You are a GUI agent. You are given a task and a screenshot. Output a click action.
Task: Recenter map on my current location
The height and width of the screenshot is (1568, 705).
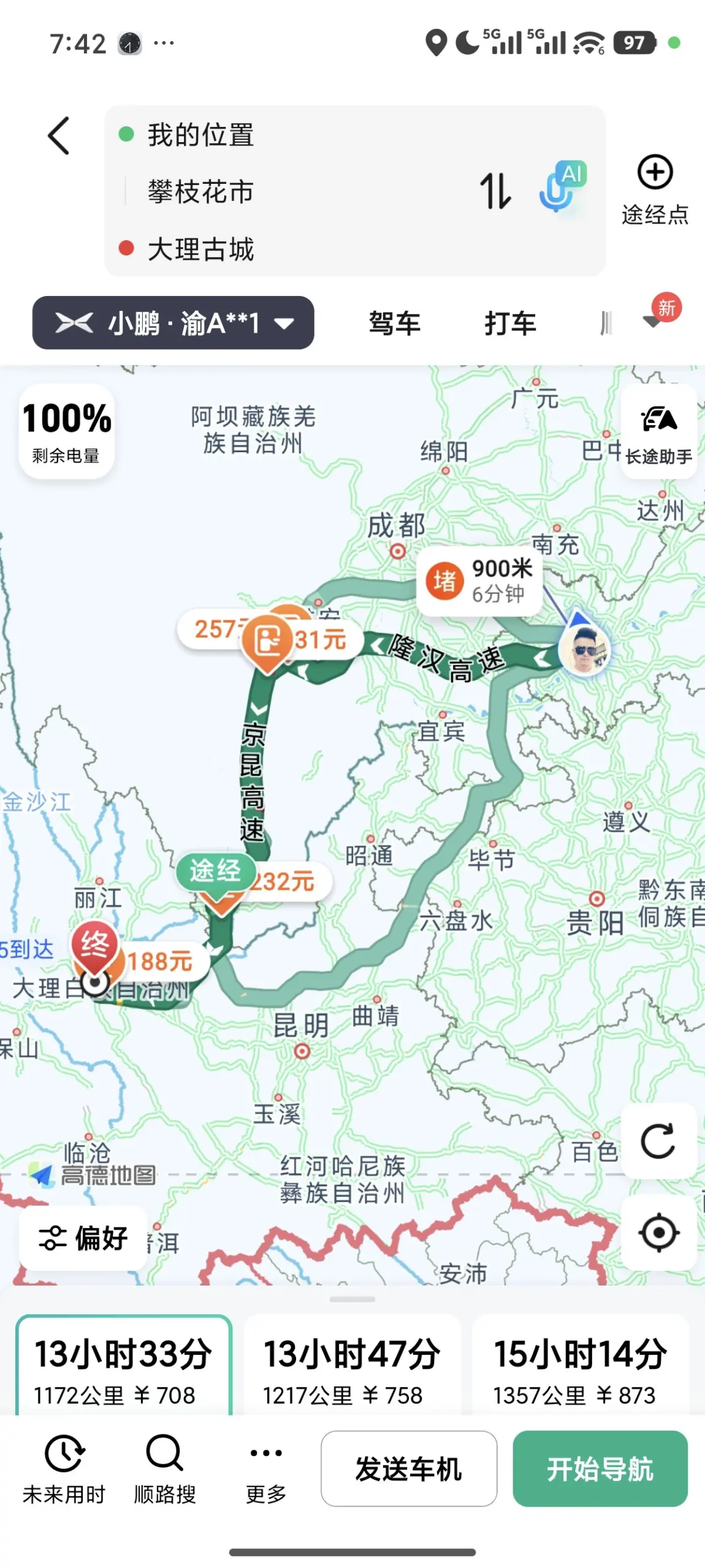click(659, 1232)
